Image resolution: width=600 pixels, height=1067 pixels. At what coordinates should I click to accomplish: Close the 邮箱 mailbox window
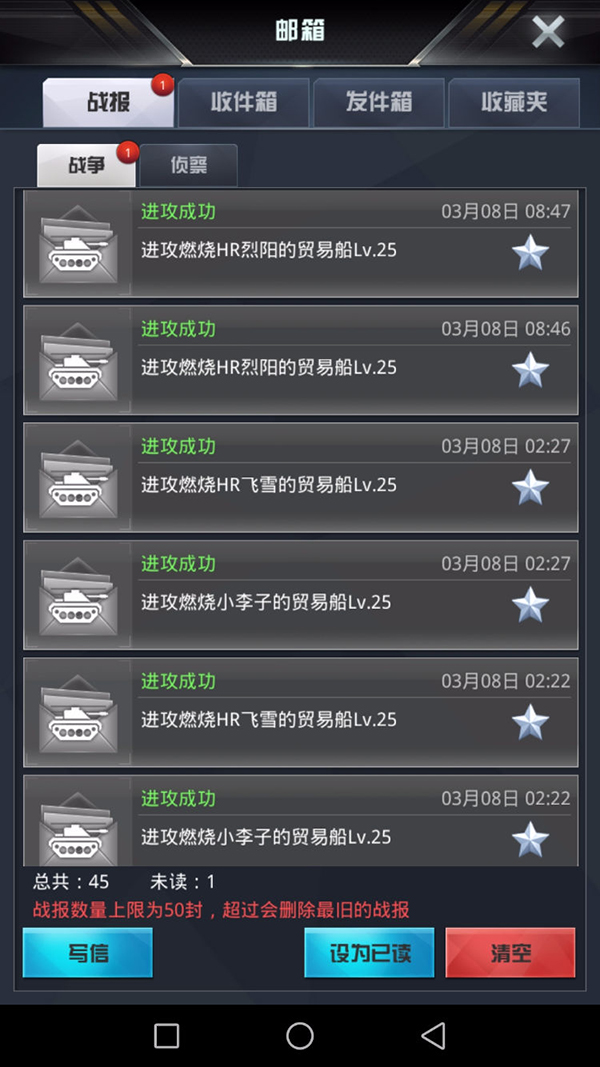coord(548,32)
